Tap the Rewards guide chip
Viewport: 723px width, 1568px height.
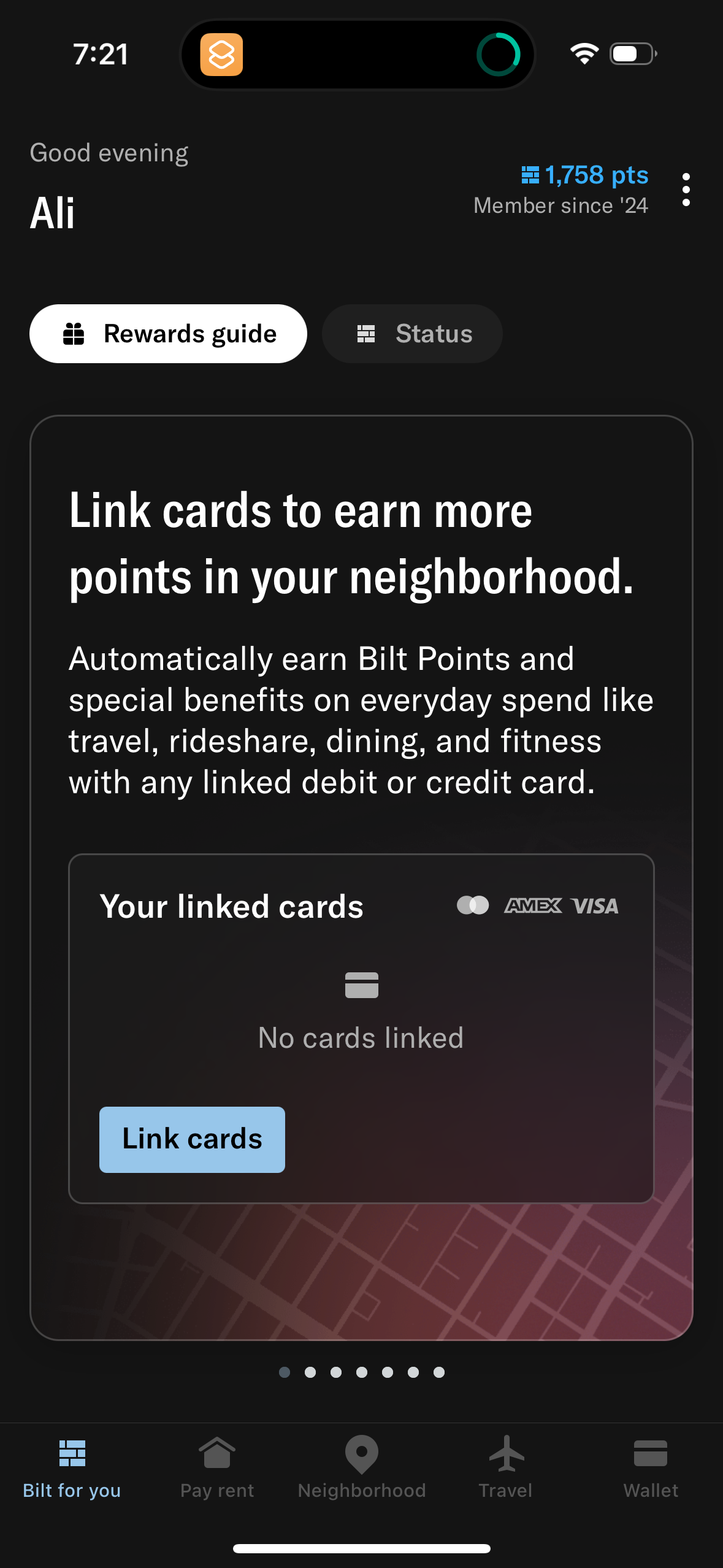tap(167, 333)
